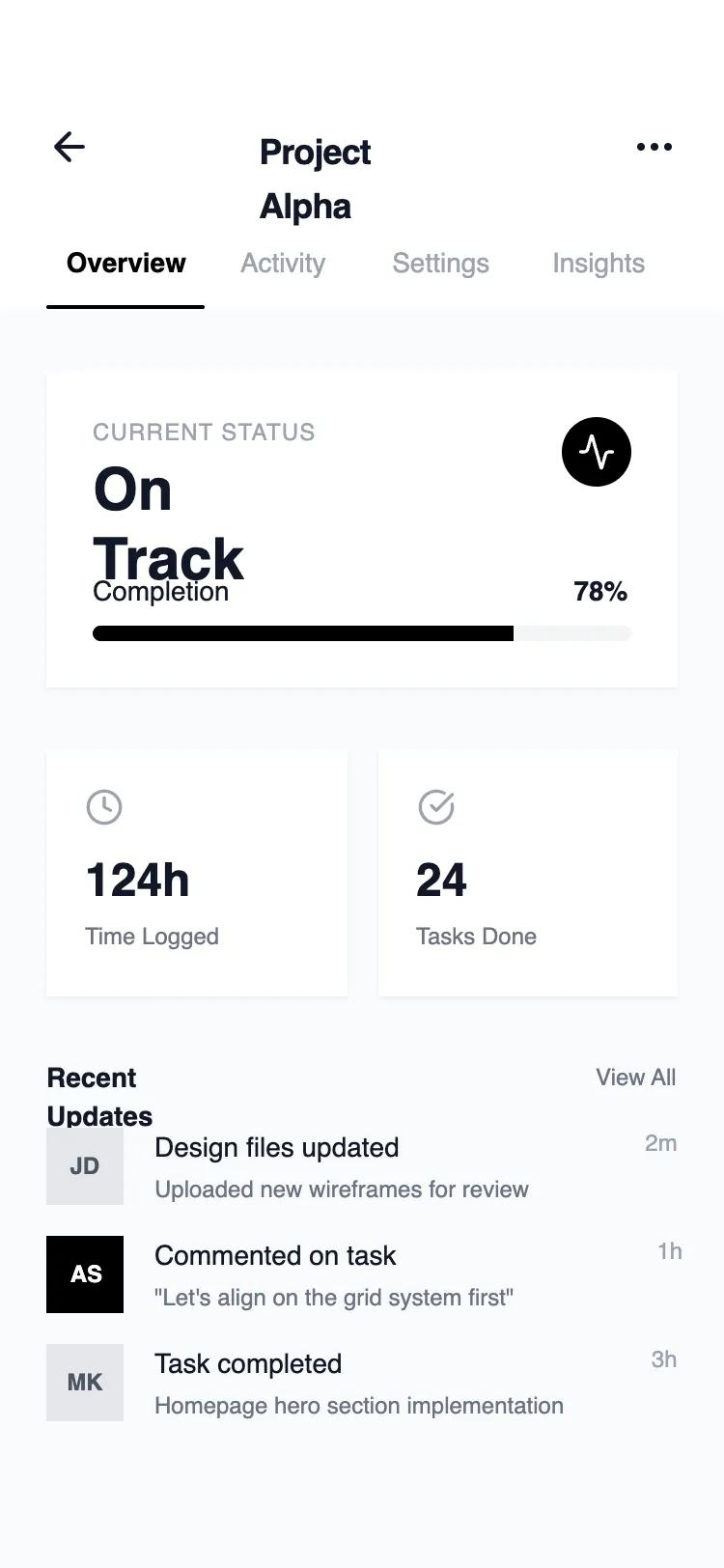Switch to the Settings tab
The width and height of the screenshot is (724, 1568).
pos(440,264)
